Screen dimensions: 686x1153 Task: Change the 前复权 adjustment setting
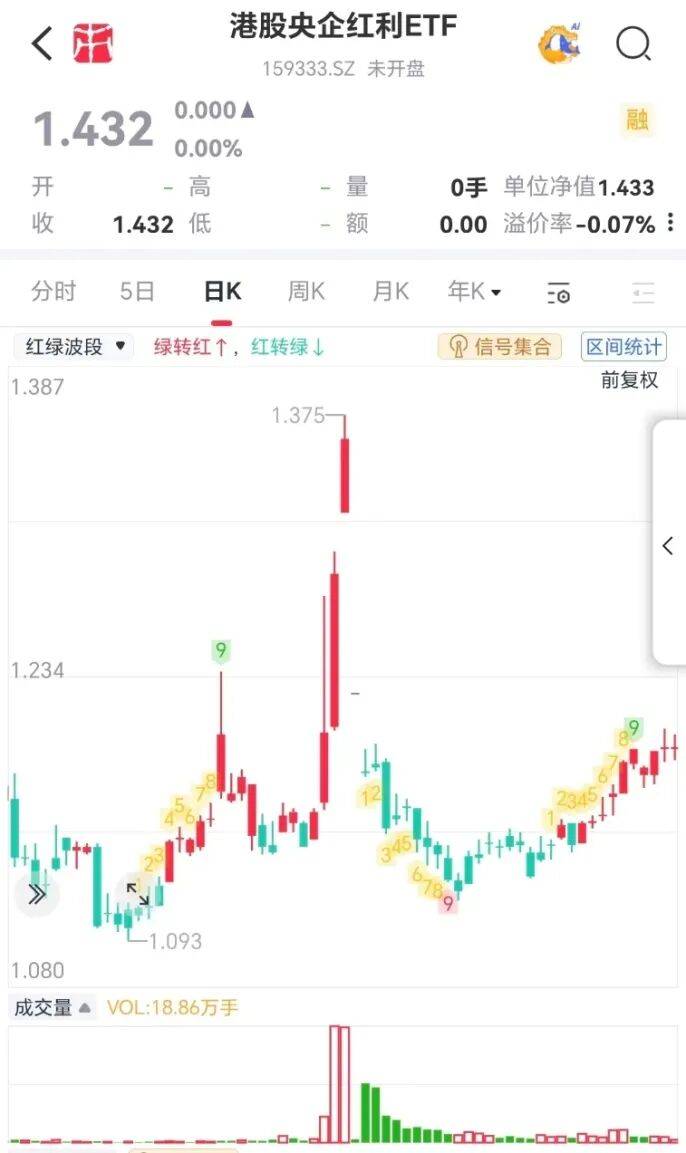(x=629, y=380)
